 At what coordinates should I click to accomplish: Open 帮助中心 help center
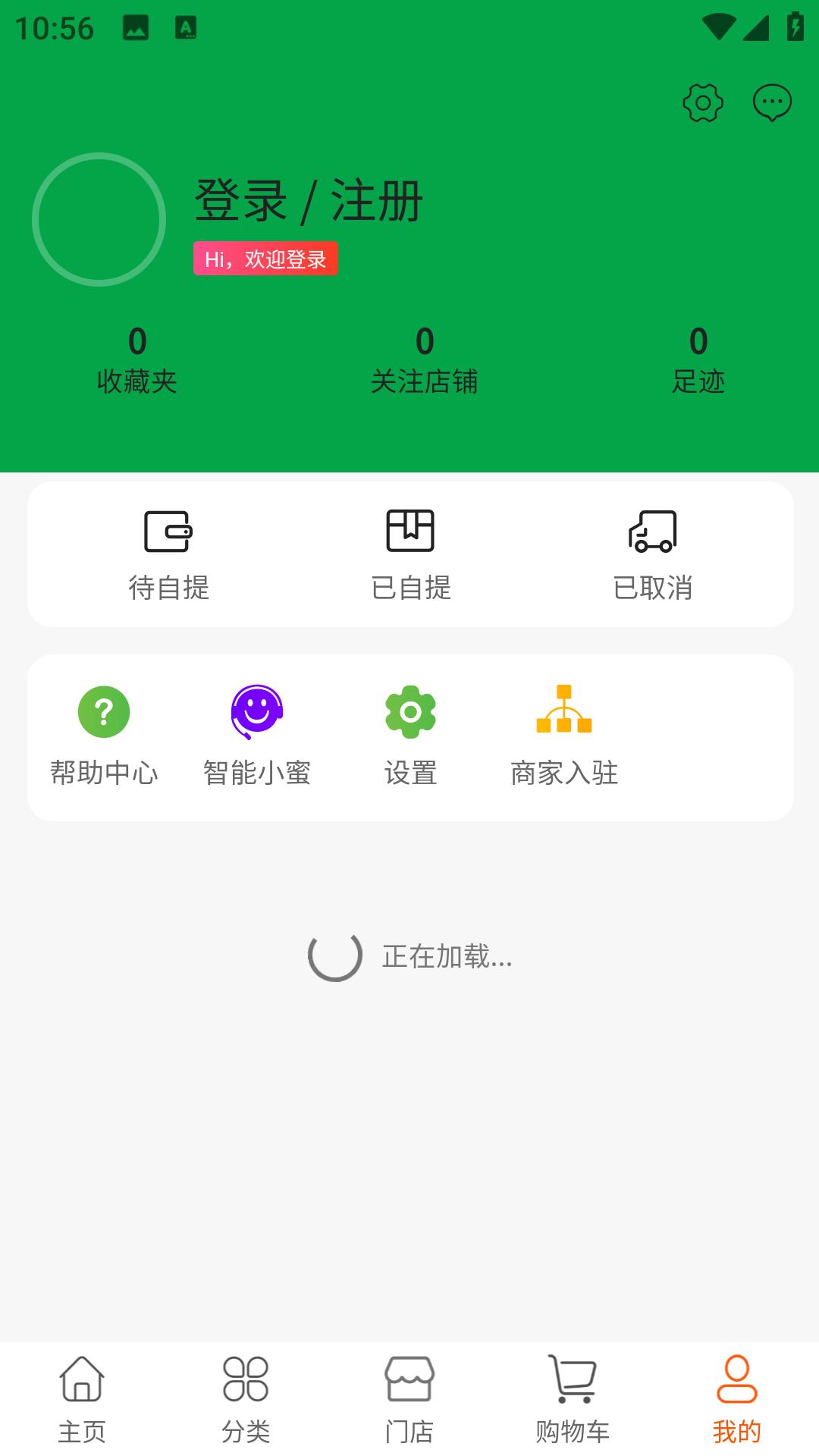pyautogui.click(x=104, y=736)
